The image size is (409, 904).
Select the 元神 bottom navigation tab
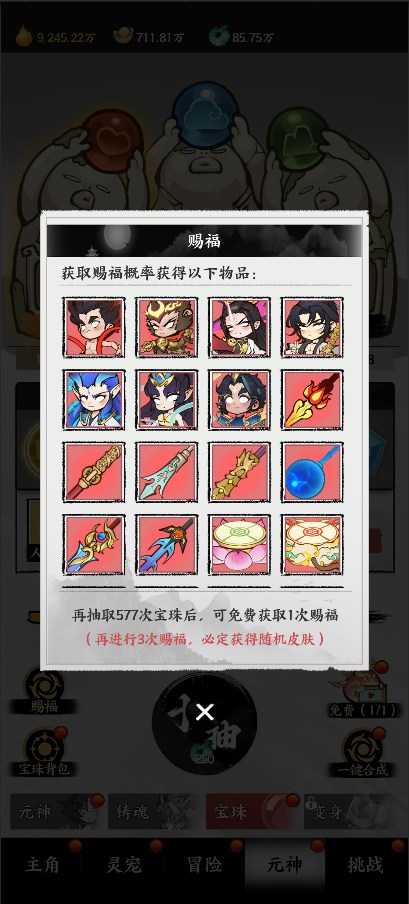coord(285,864)
